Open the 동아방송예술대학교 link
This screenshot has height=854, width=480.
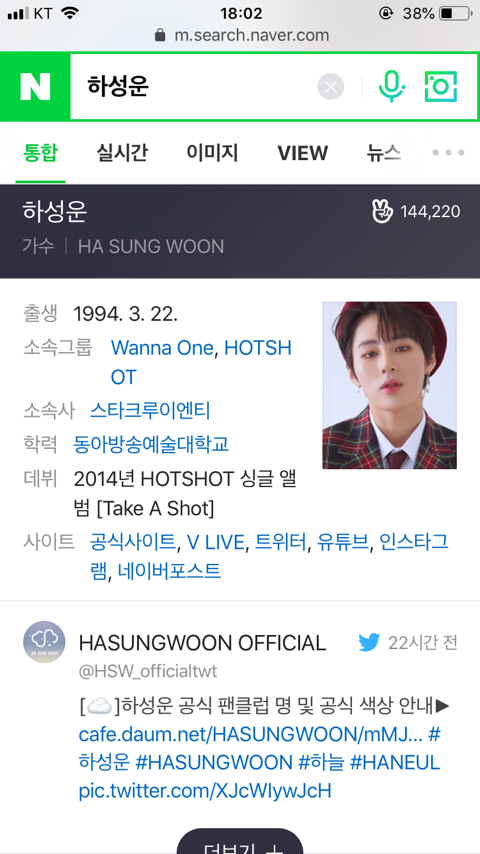151,444
